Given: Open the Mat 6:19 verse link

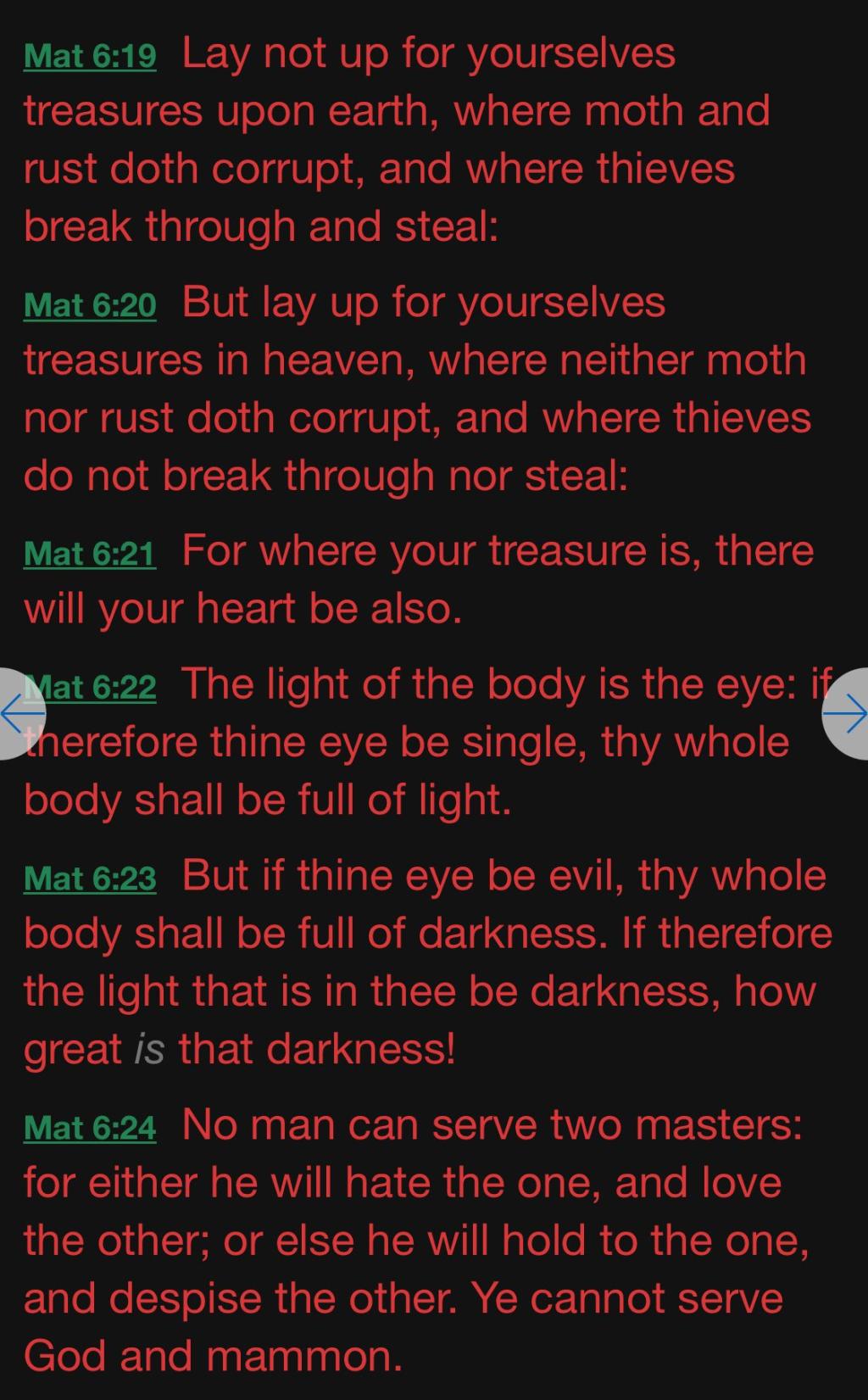Looking at the screenshot, I should 90,56.
